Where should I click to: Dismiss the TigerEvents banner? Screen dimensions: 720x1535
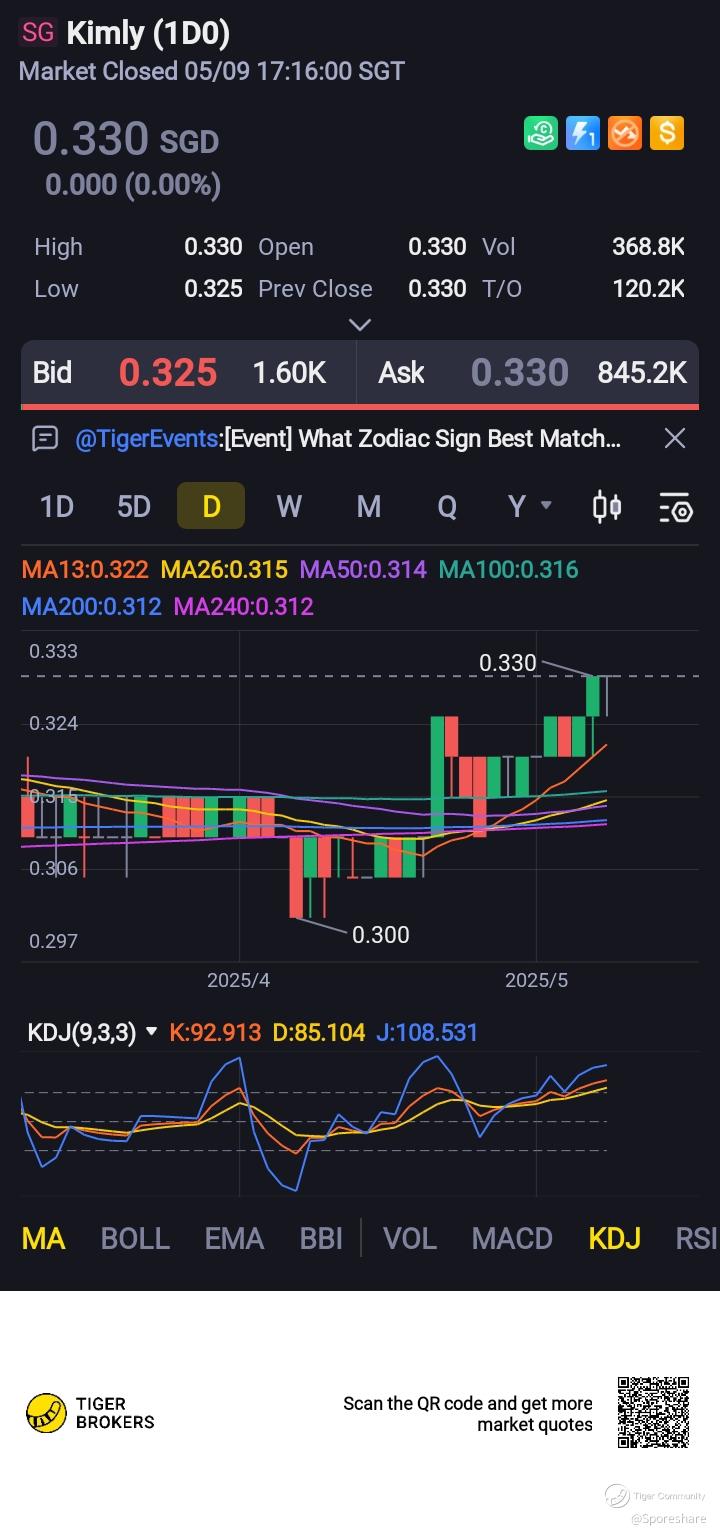coord(675,438)
